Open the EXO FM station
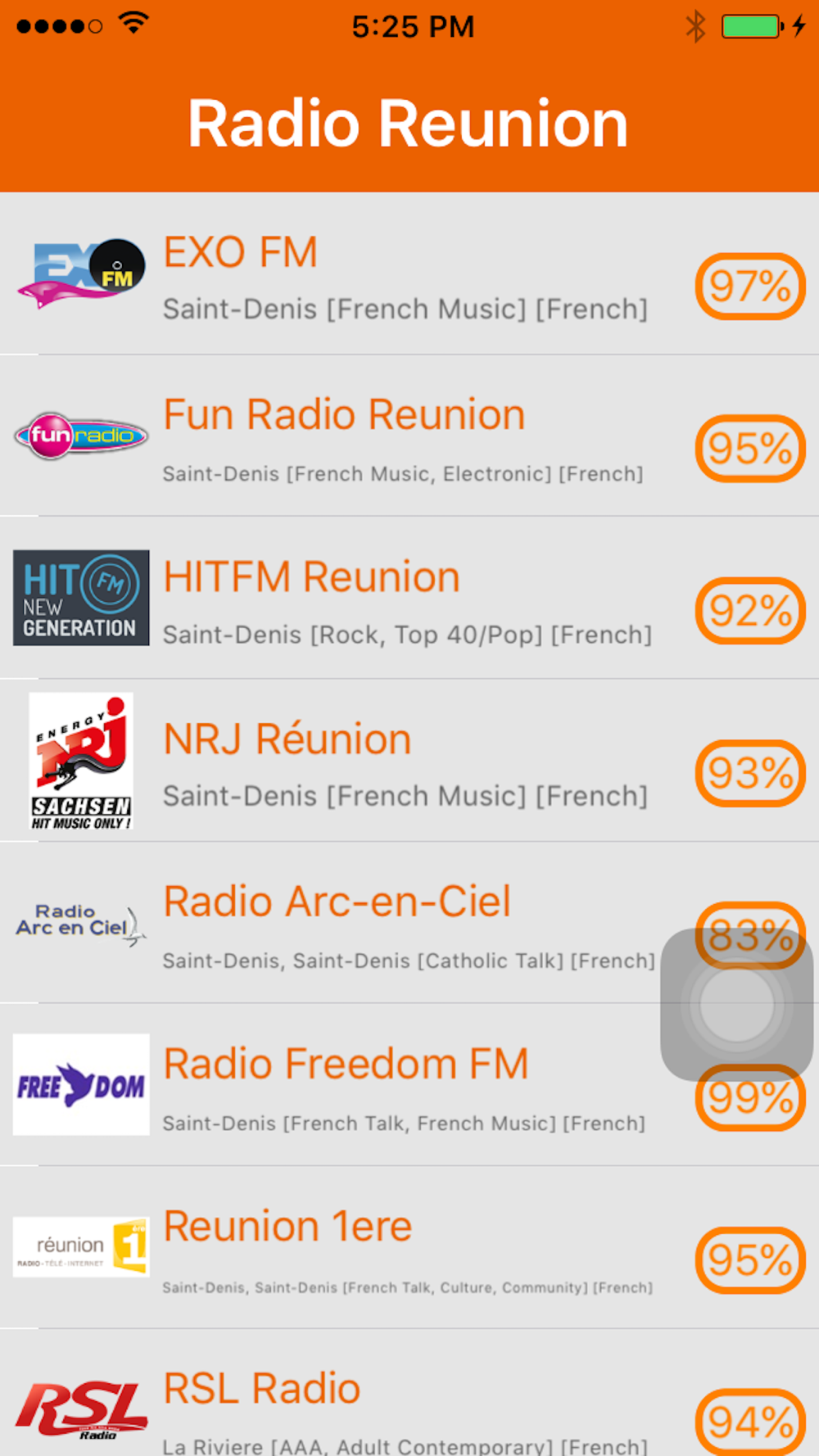Screen dimensions: 819x1456 tap(409, 274)
